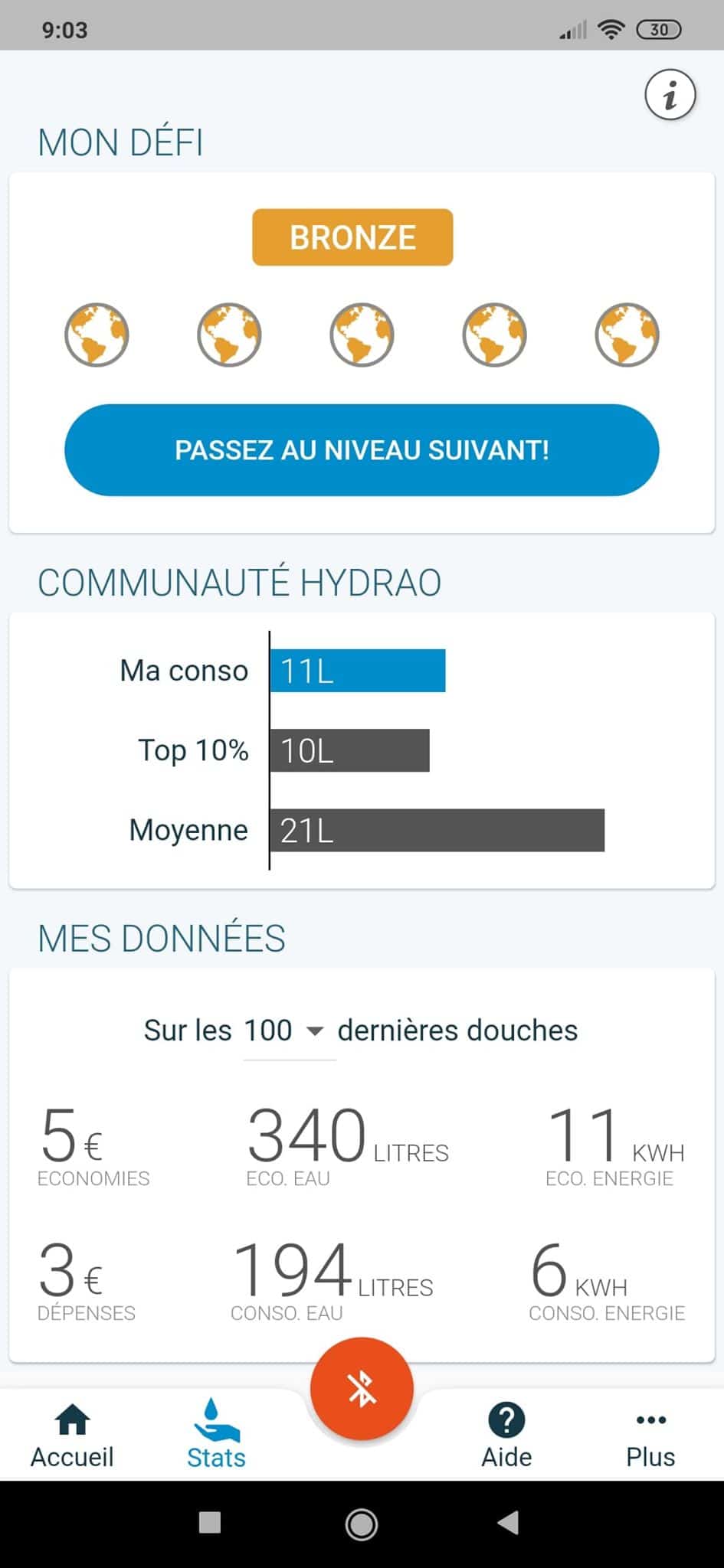This screenshot has height=1568, width=724.
Task: Select the Stats tab
Action: coord(216,1436)
